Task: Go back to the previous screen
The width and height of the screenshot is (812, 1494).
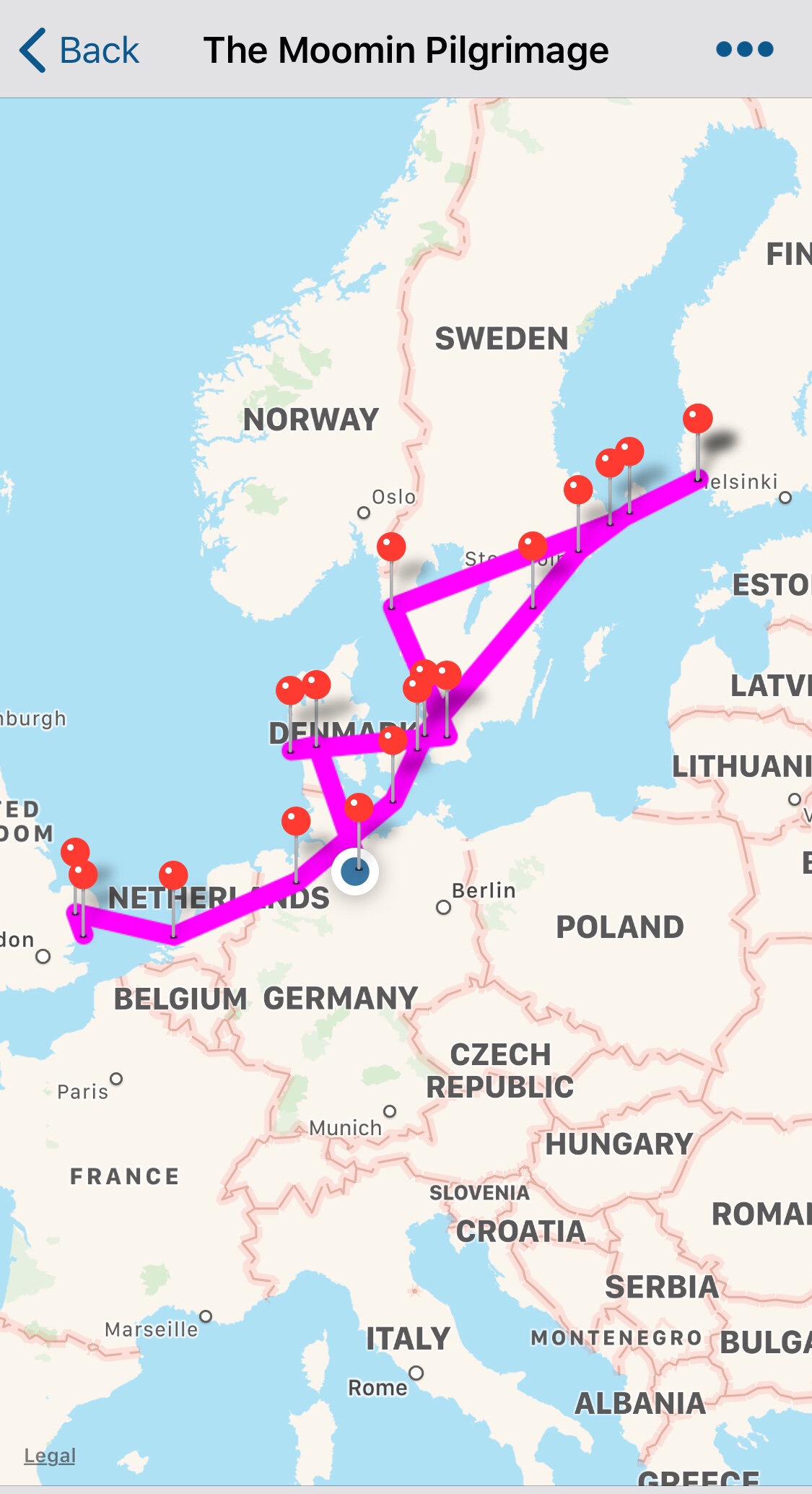Action: [x=78, y=51]
